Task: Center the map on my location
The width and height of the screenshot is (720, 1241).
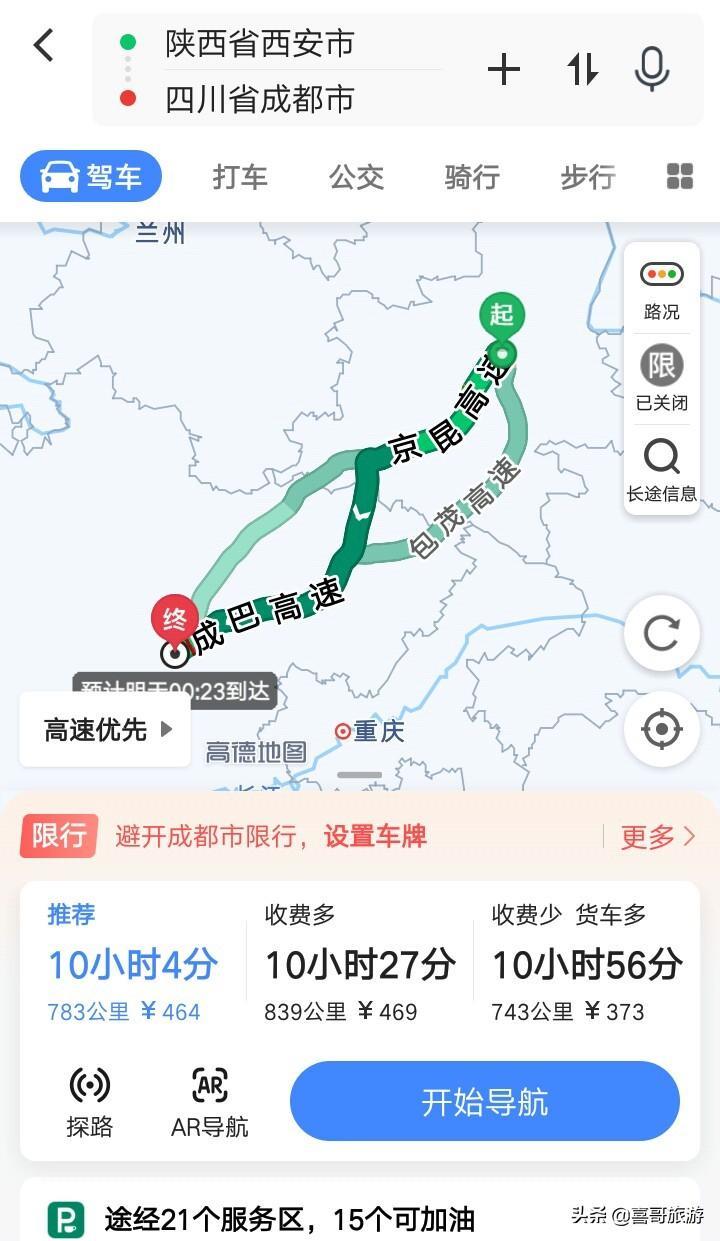Action: point(661,729)
